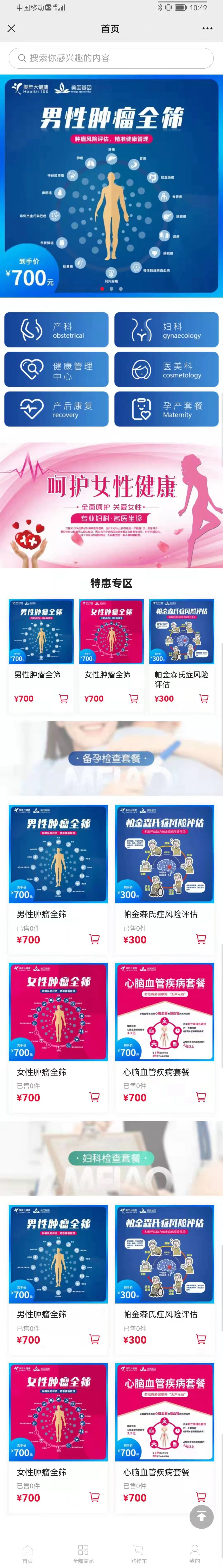223x1568 pixels.
Task: Choose 产后康复 recovery
Action: point(57,409)
